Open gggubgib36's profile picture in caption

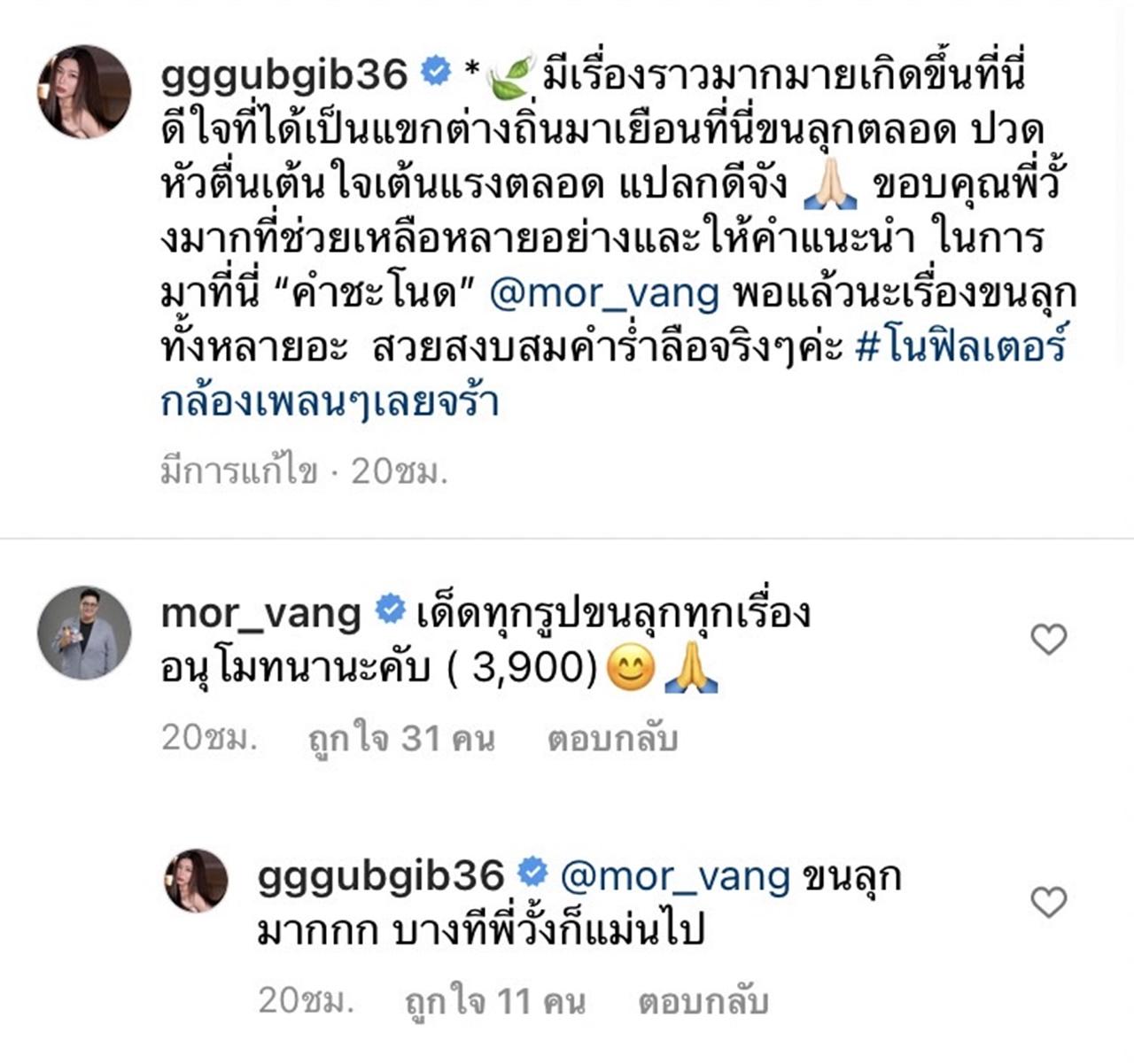tap(84, 92)
